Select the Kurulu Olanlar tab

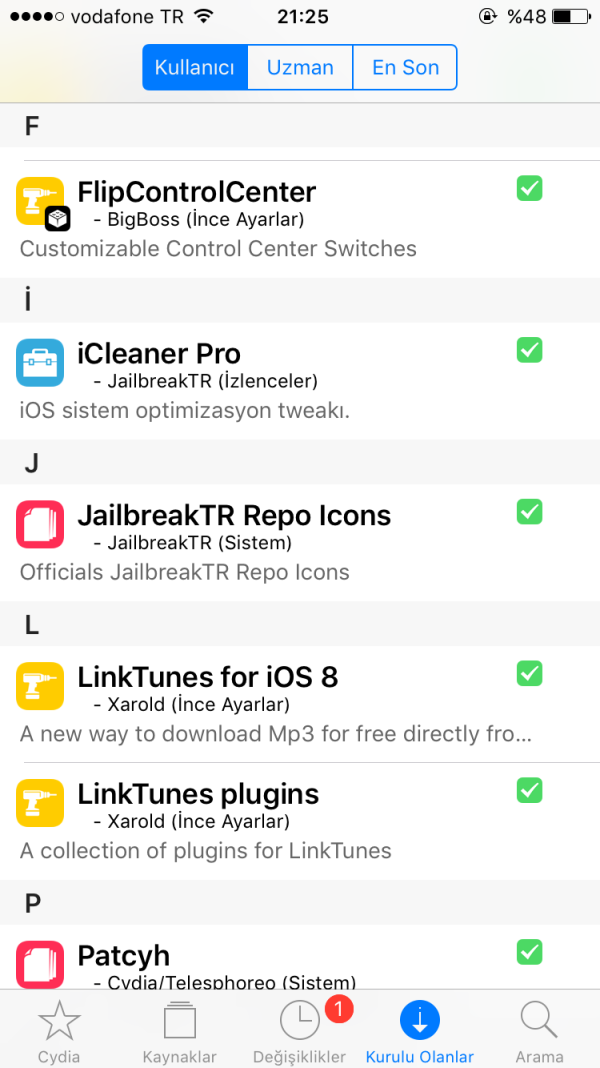[420, 1032]
